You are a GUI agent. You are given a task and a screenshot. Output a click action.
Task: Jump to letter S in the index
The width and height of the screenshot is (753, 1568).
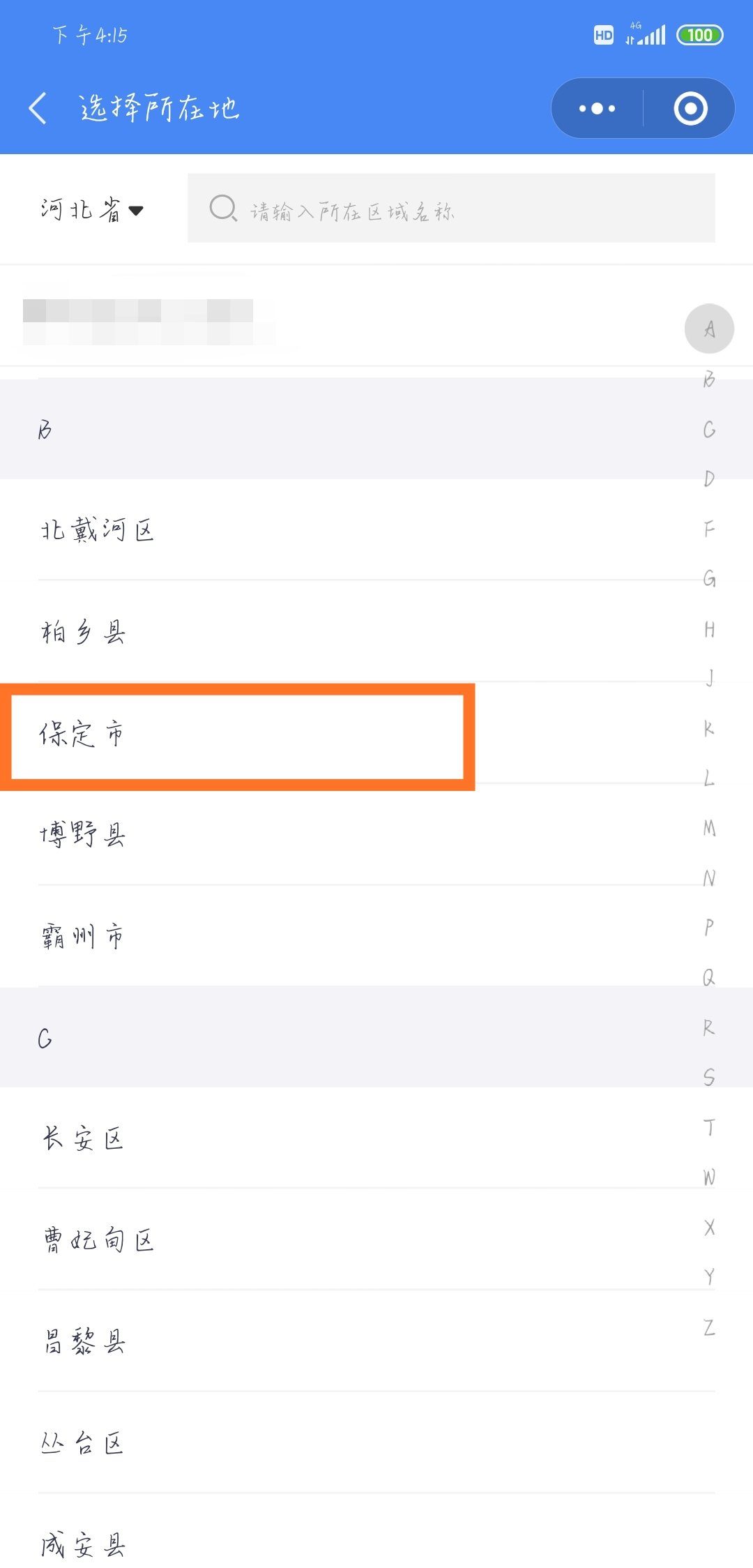(709, 1078)
